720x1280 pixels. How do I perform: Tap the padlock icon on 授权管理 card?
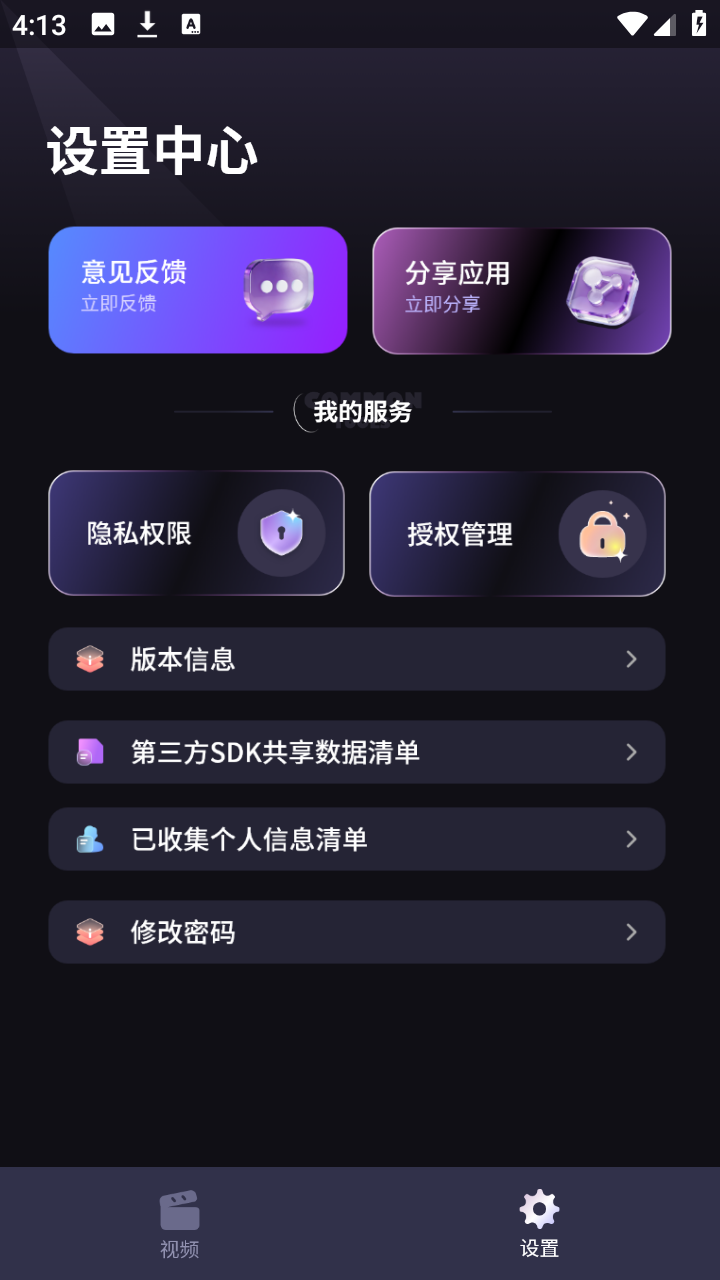click(x=602, y=534)
